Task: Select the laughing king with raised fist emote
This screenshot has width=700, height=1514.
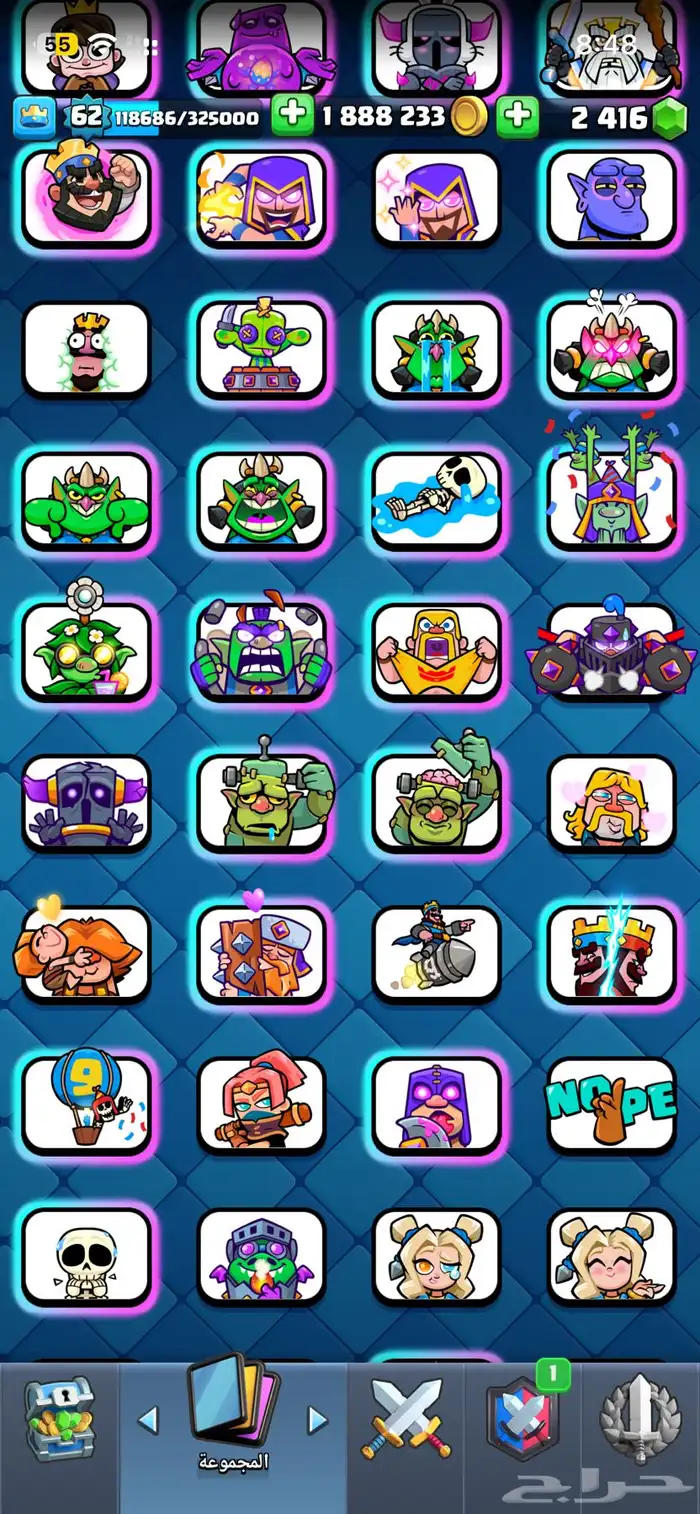Action: point(86,197)
